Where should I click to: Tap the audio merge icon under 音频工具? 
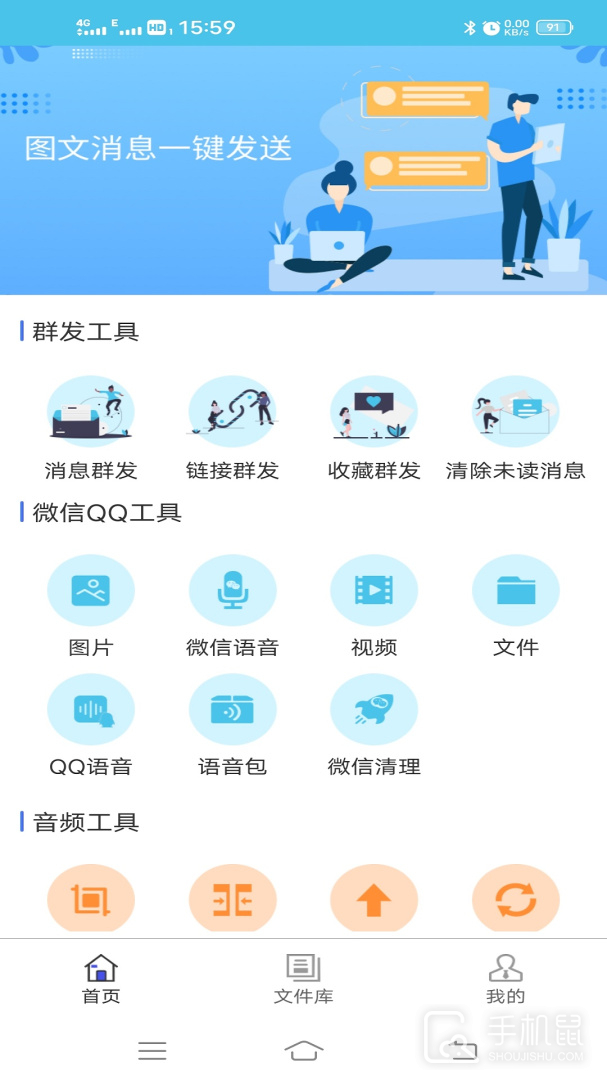[x=232, y=900]
